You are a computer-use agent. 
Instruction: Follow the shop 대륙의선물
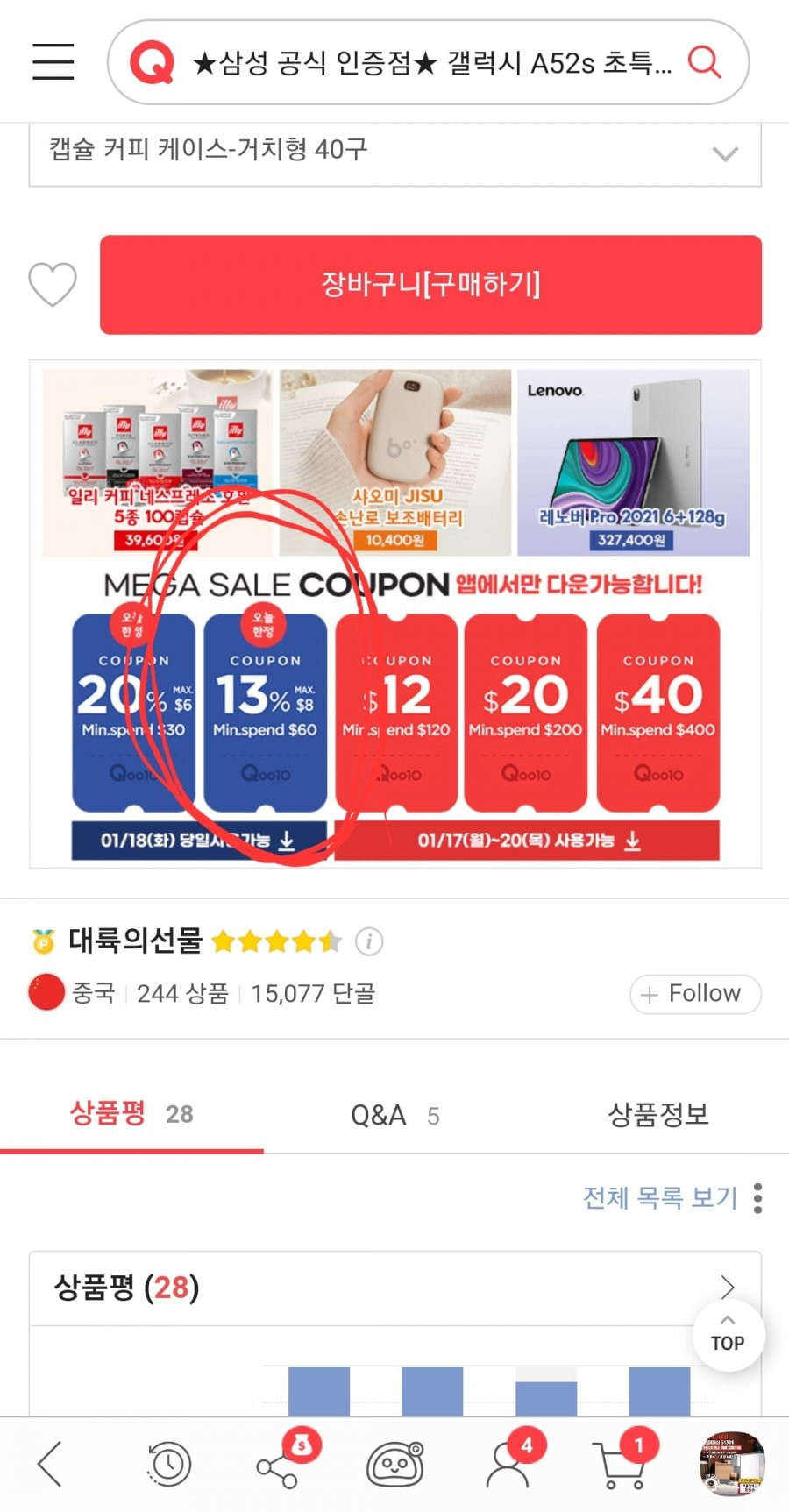pos(694,994)
